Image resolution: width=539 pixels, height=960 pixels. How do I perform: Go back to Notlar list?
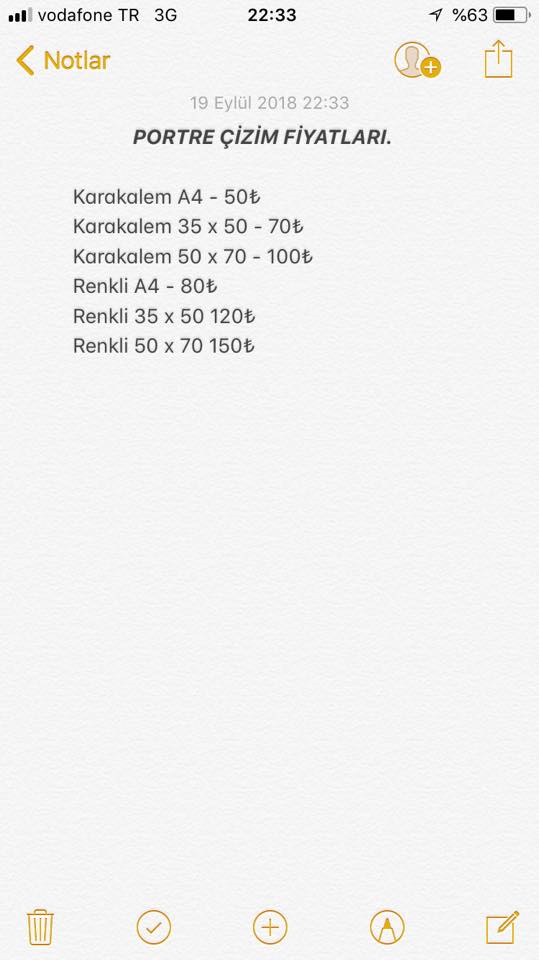pos(63,61)
